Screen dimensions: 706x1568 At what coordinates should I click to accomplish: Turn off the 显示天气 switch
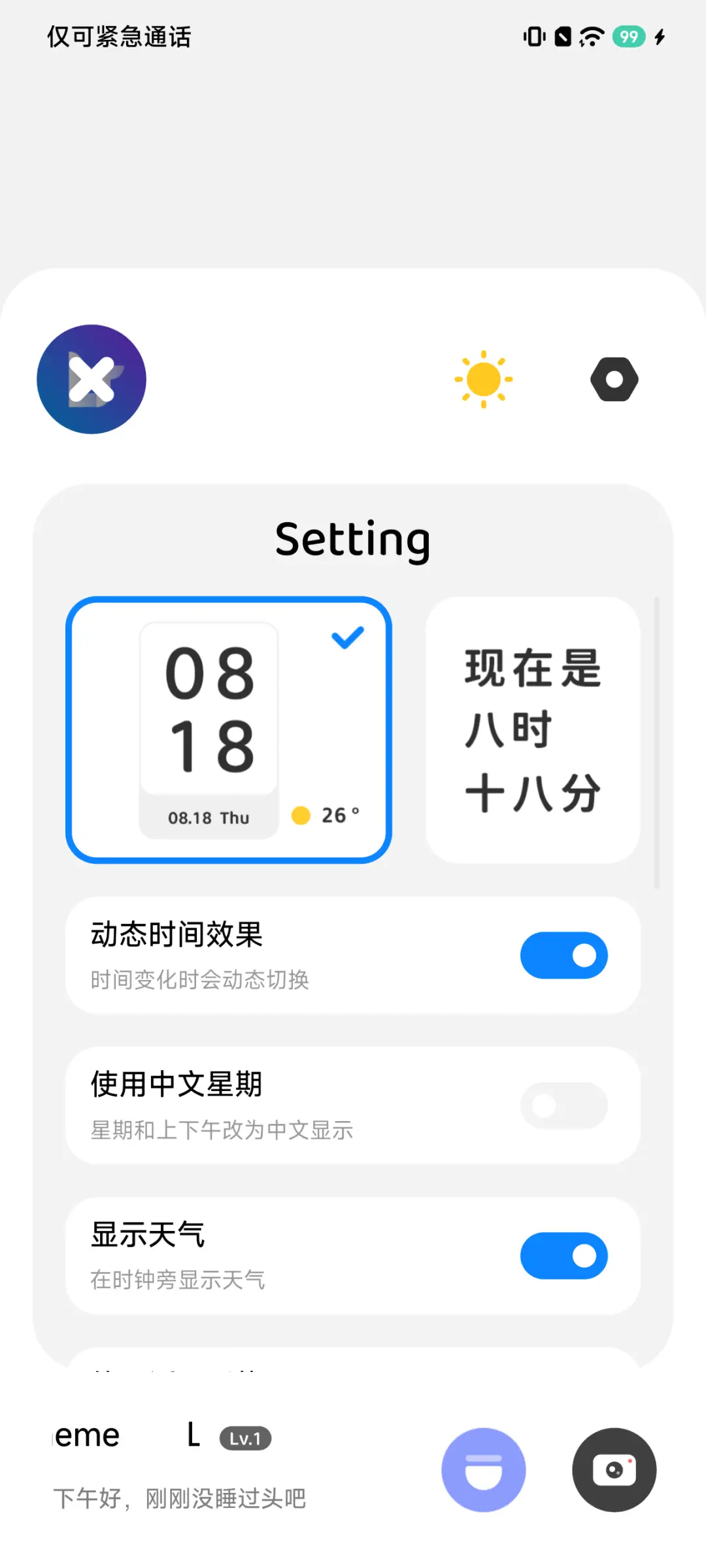coord(564,1255)
